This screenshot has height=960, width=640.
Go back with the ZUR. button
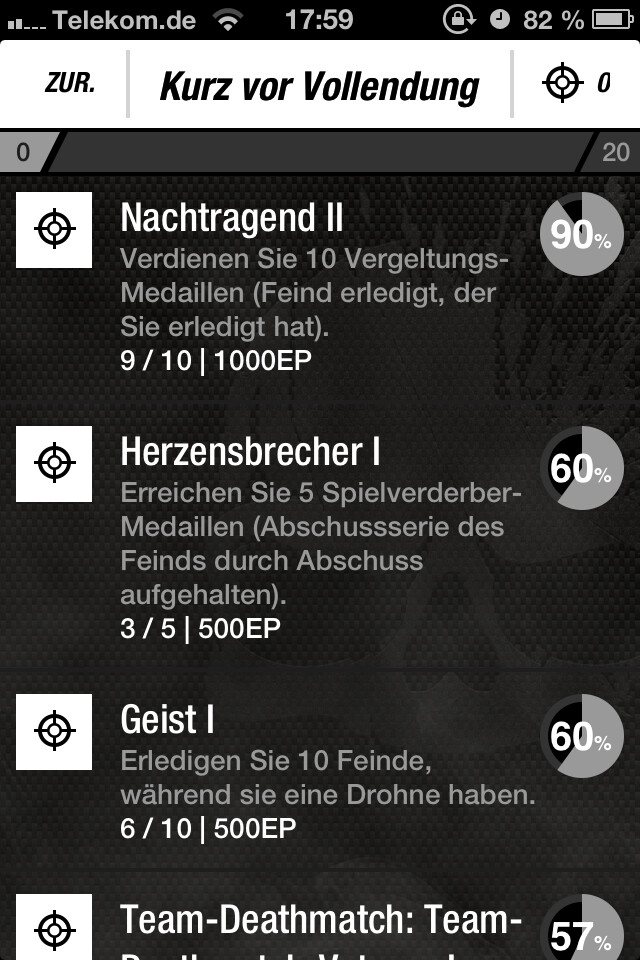point(69,84)
